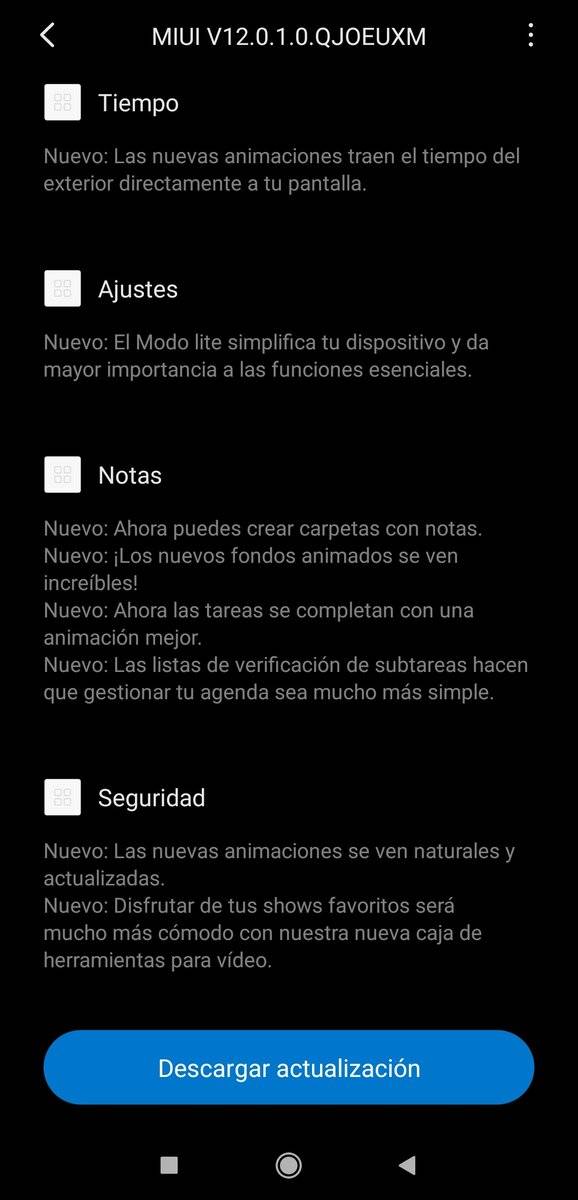This screenshot has height=1200, width=578.
Task: Open recent apps with the square button
Action: 169,1164
